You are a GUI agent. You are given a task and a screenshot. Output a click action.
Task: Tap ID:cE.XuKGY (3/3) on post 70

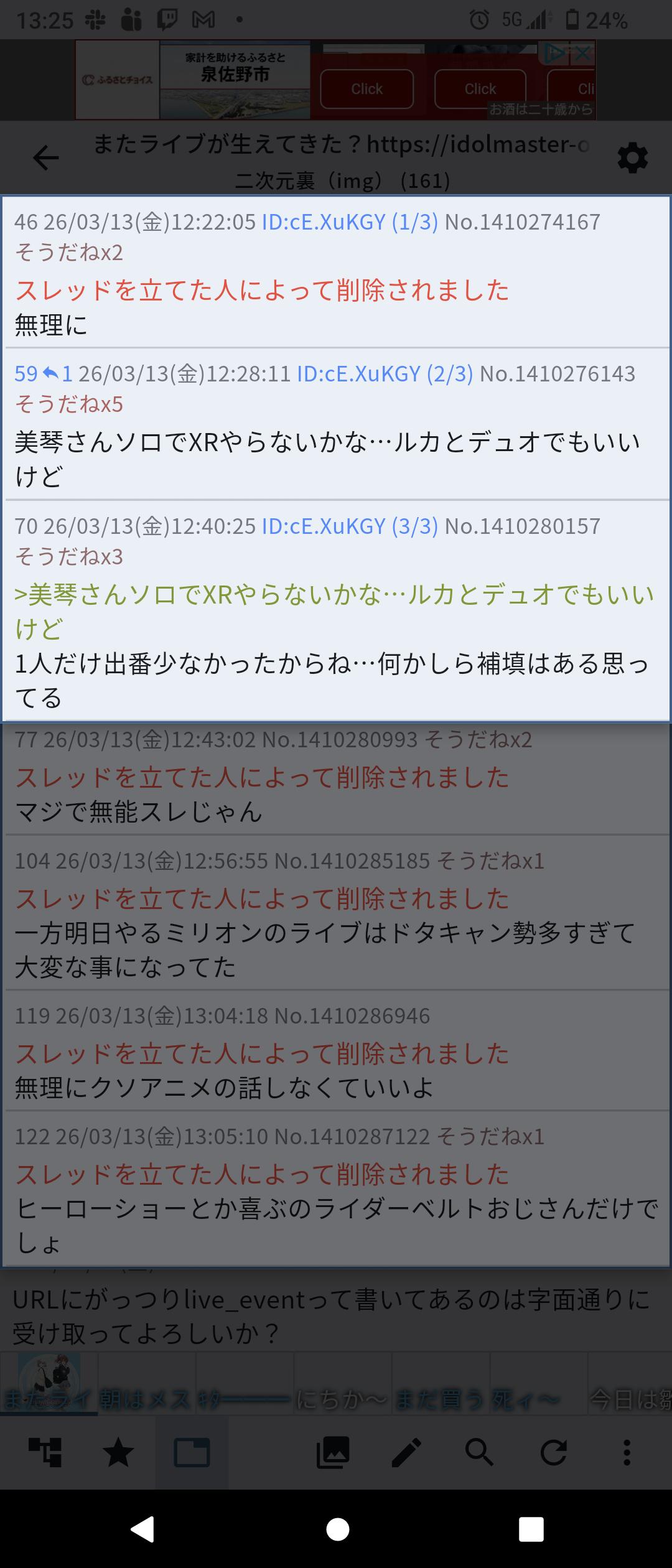coord(349,526)
